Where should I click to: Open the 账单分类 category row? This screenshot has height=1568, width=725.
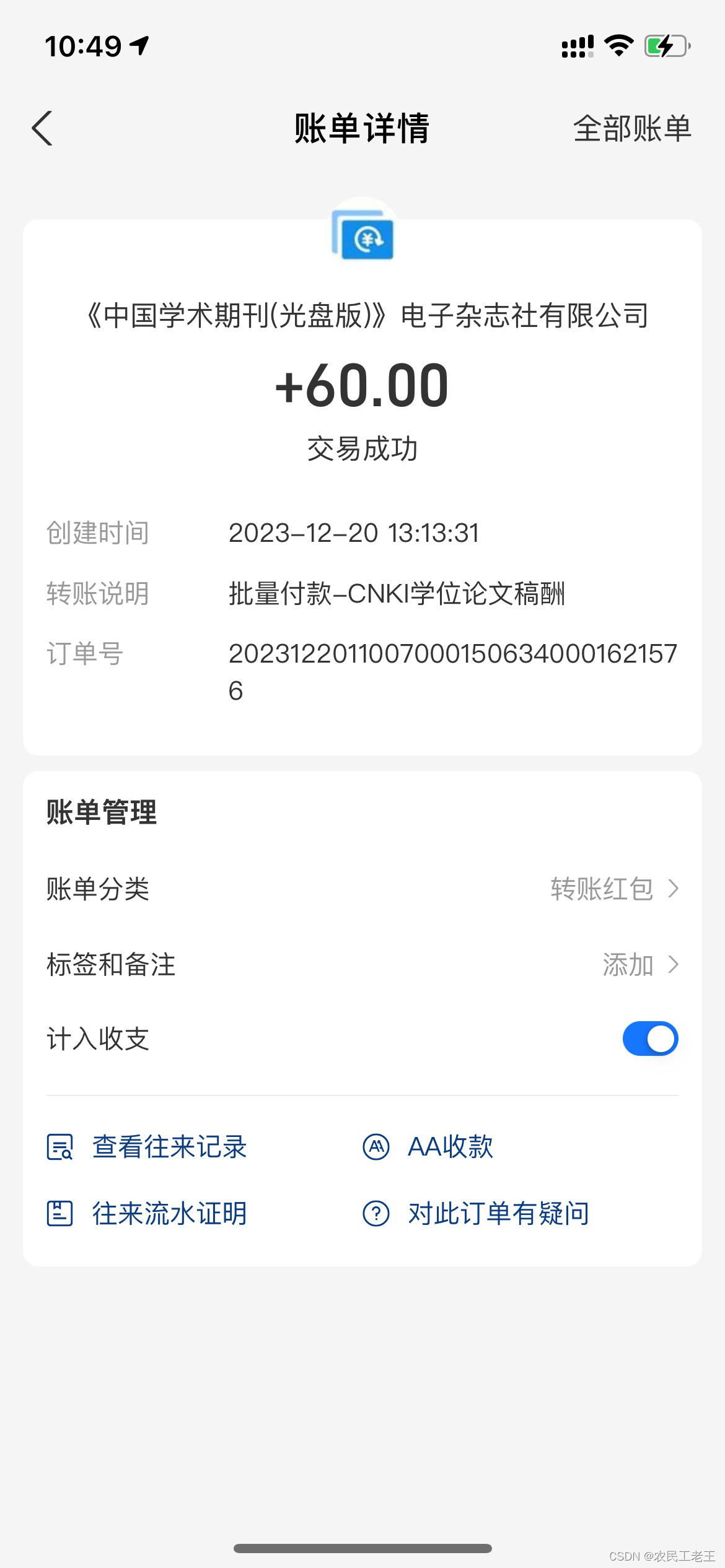click(362, 889)
